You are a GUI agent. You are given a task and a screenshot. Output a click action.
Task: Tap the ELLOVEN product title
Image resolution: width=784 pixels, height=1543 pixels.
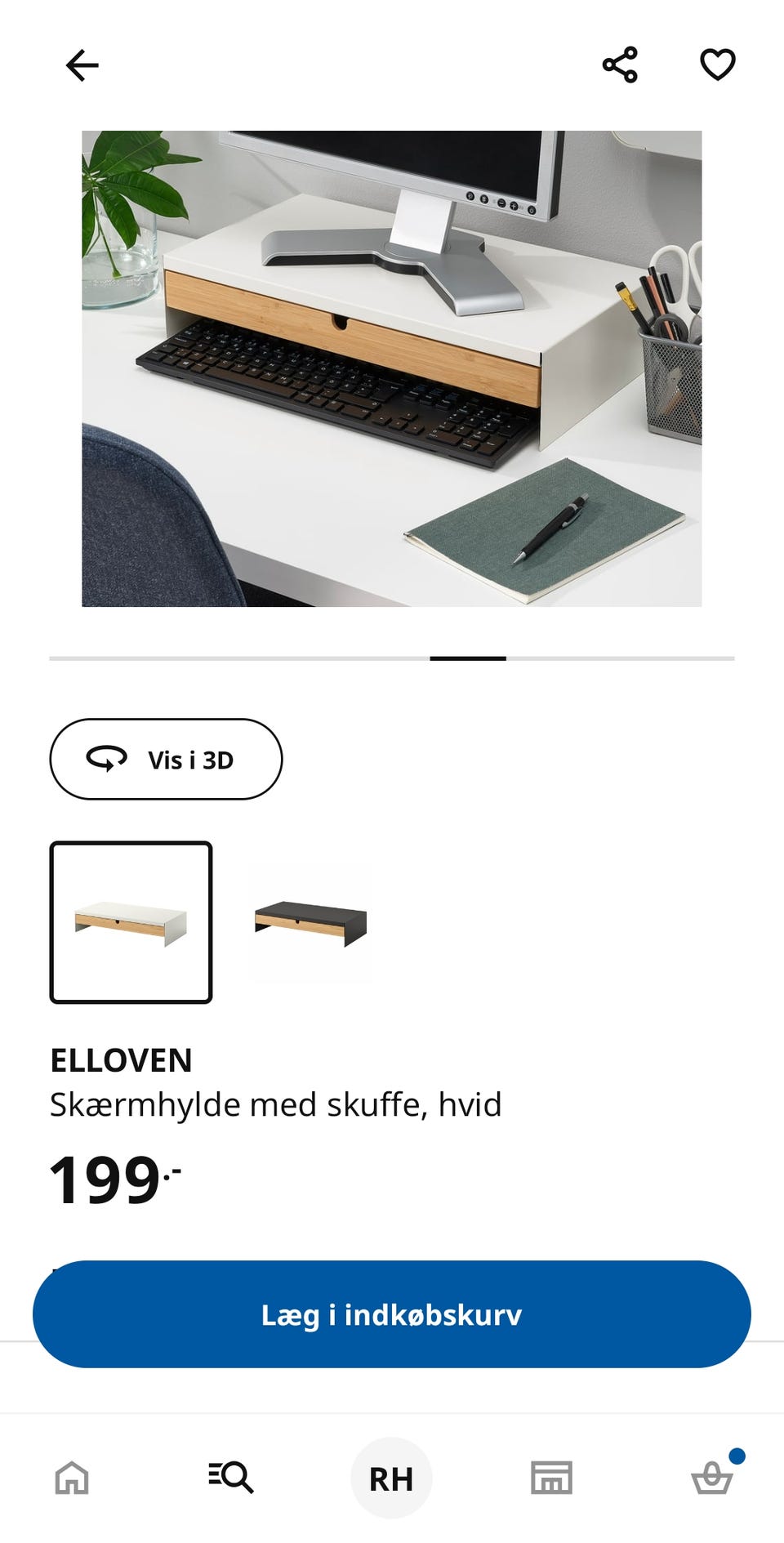[x=121, y=1059]
